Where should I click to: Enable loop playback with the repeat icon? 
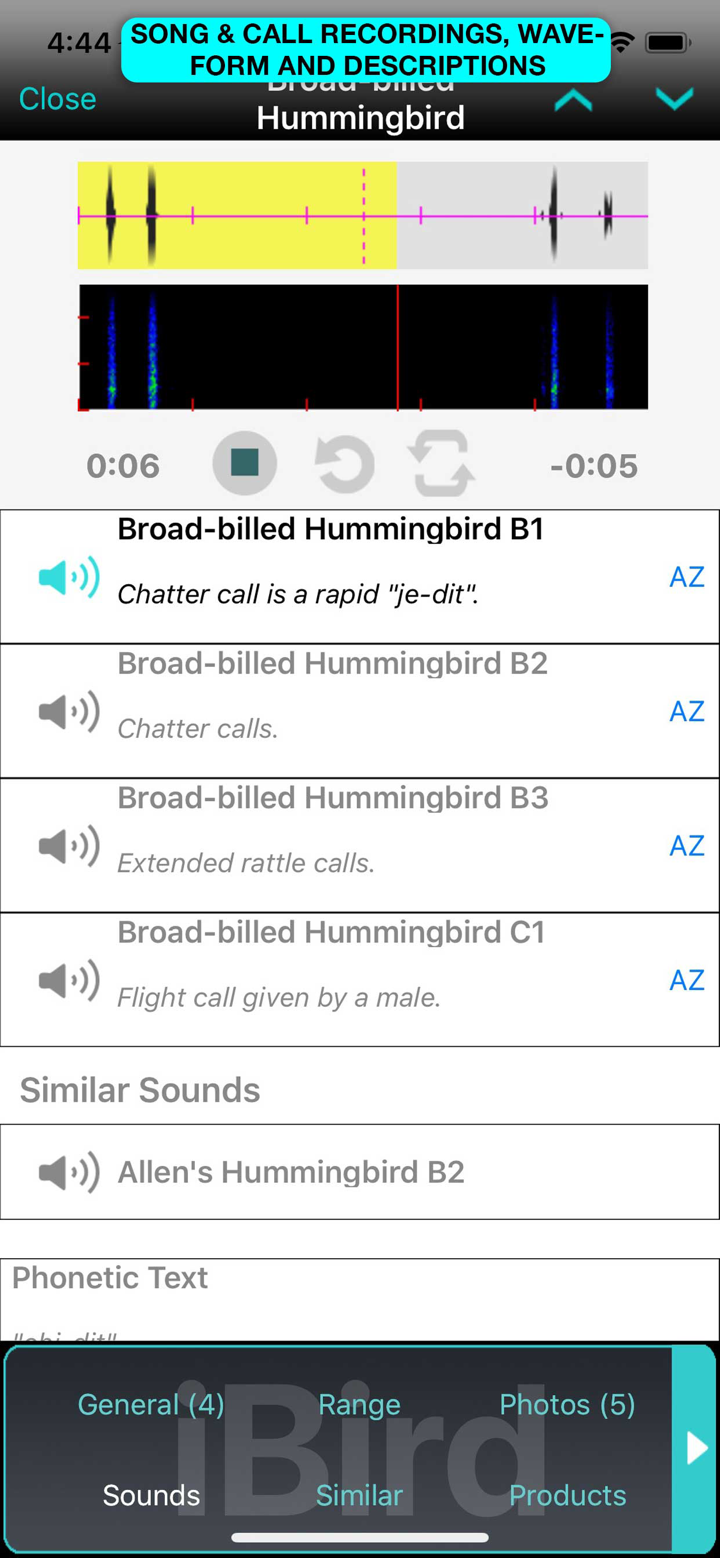[x=440, y=463]
